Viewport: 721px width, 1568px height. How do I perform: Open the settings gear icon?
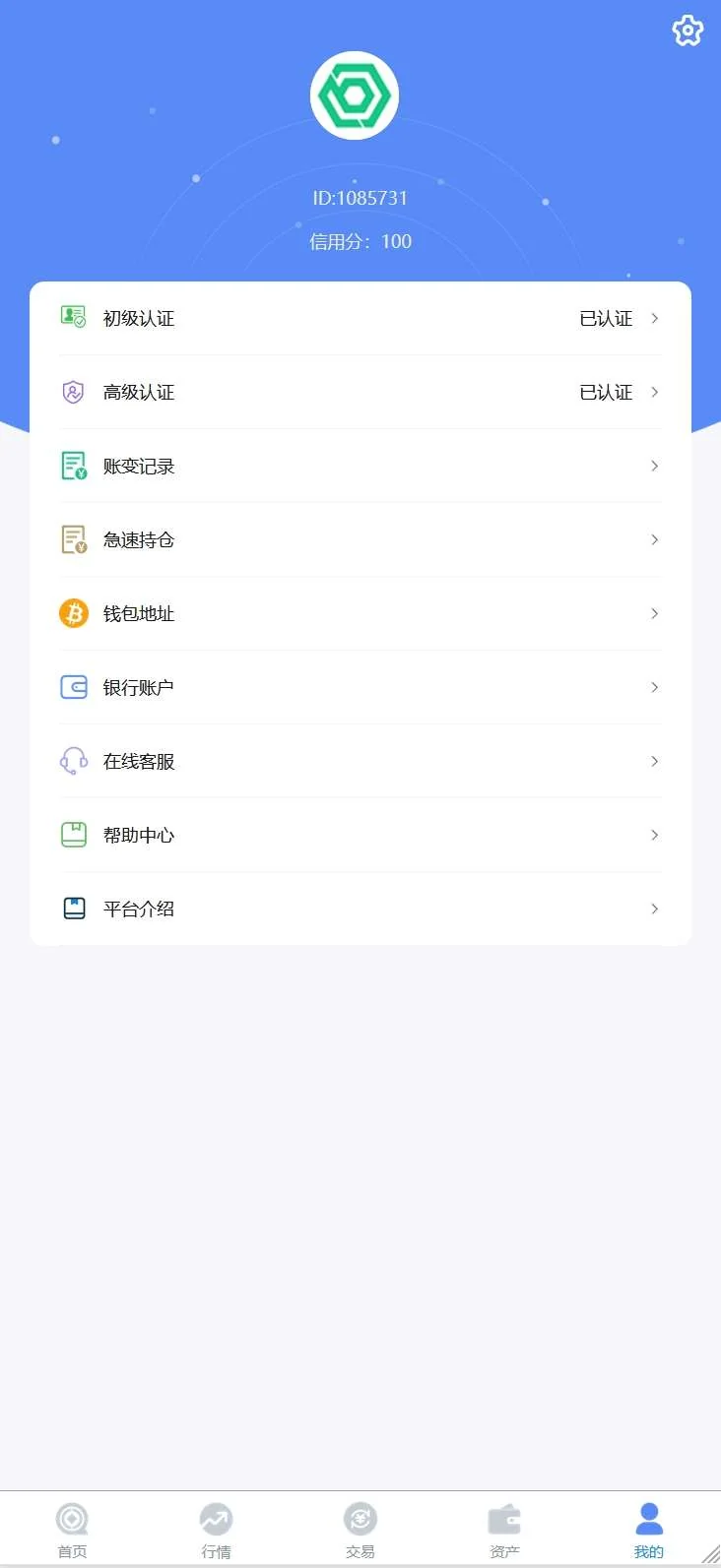(688, 31)
